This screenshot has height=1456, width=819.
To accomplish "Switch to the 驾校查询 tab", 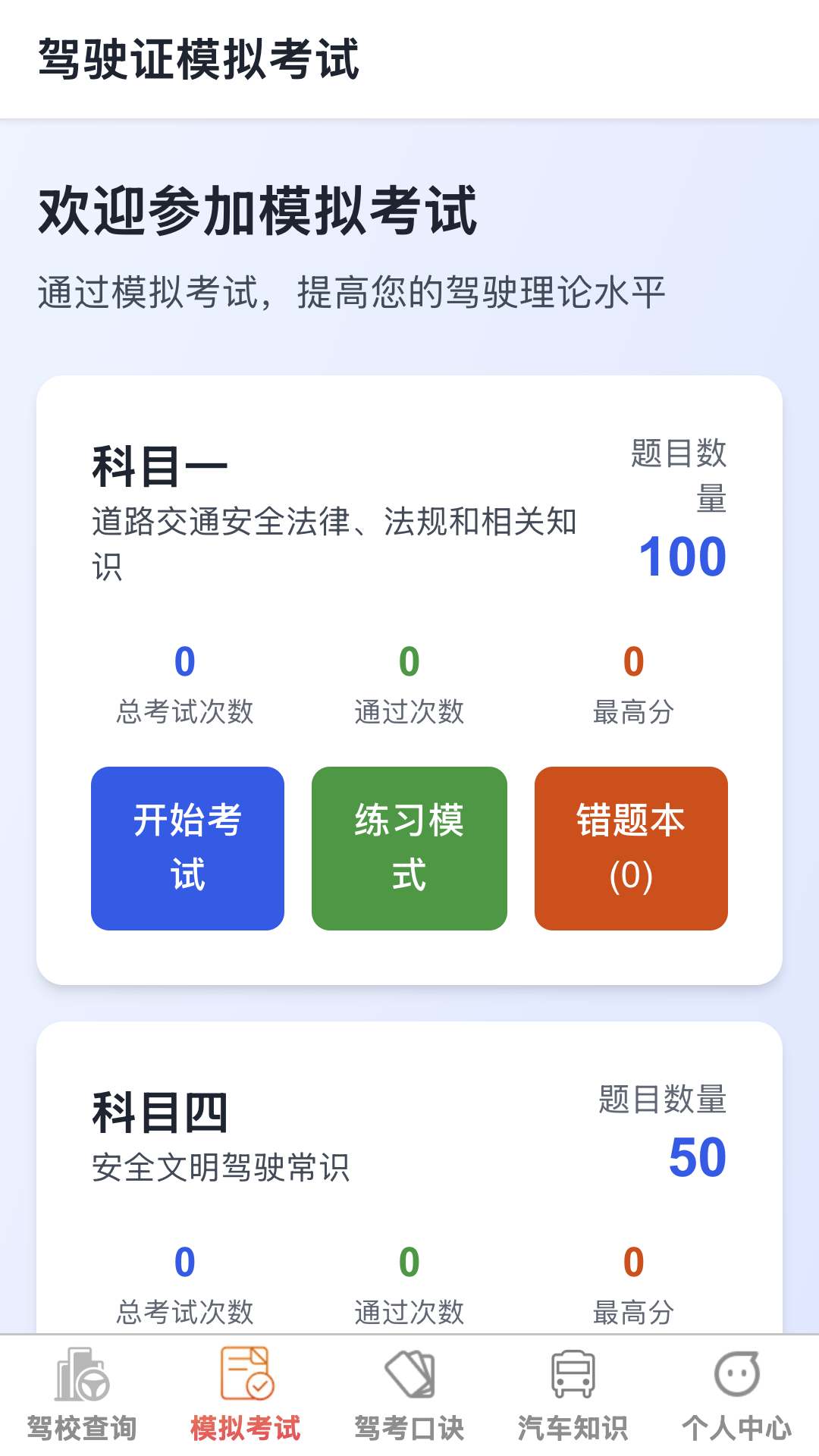I will click(82, 1395).
